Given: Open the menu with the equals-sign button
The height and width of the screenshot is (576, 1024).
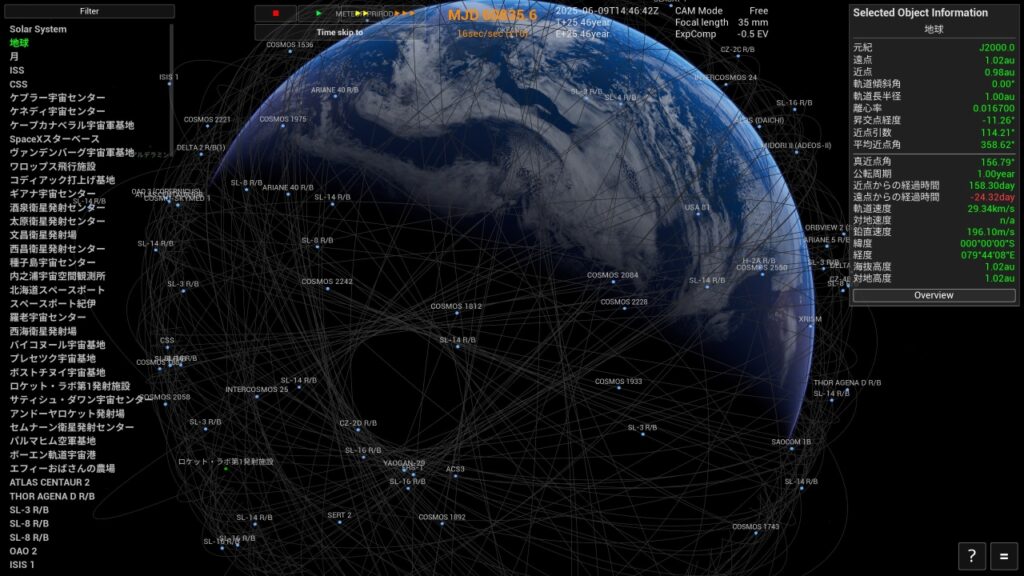Looking at the screenshot, I should [x=1003, y=556].
